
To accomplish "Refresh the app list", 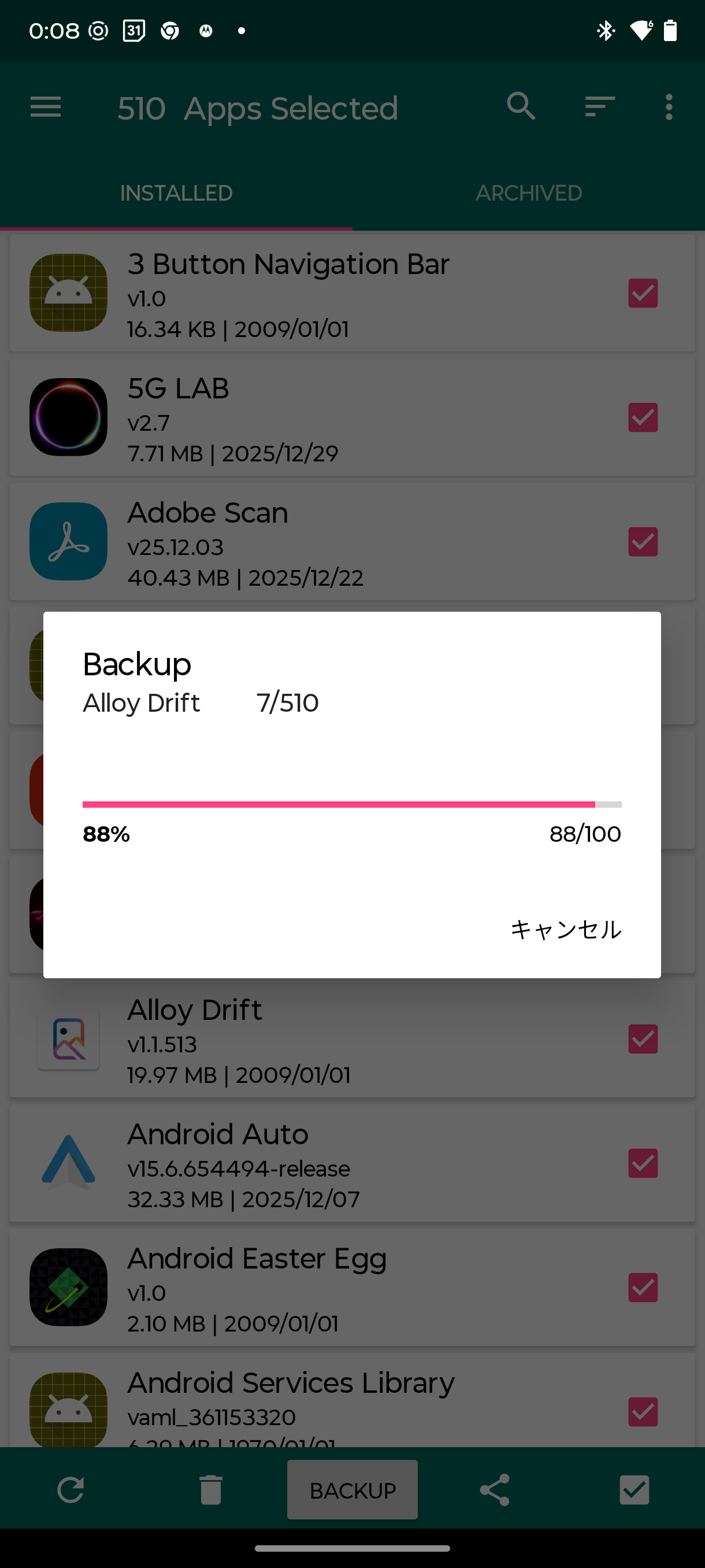I will tap(70, 1490).
